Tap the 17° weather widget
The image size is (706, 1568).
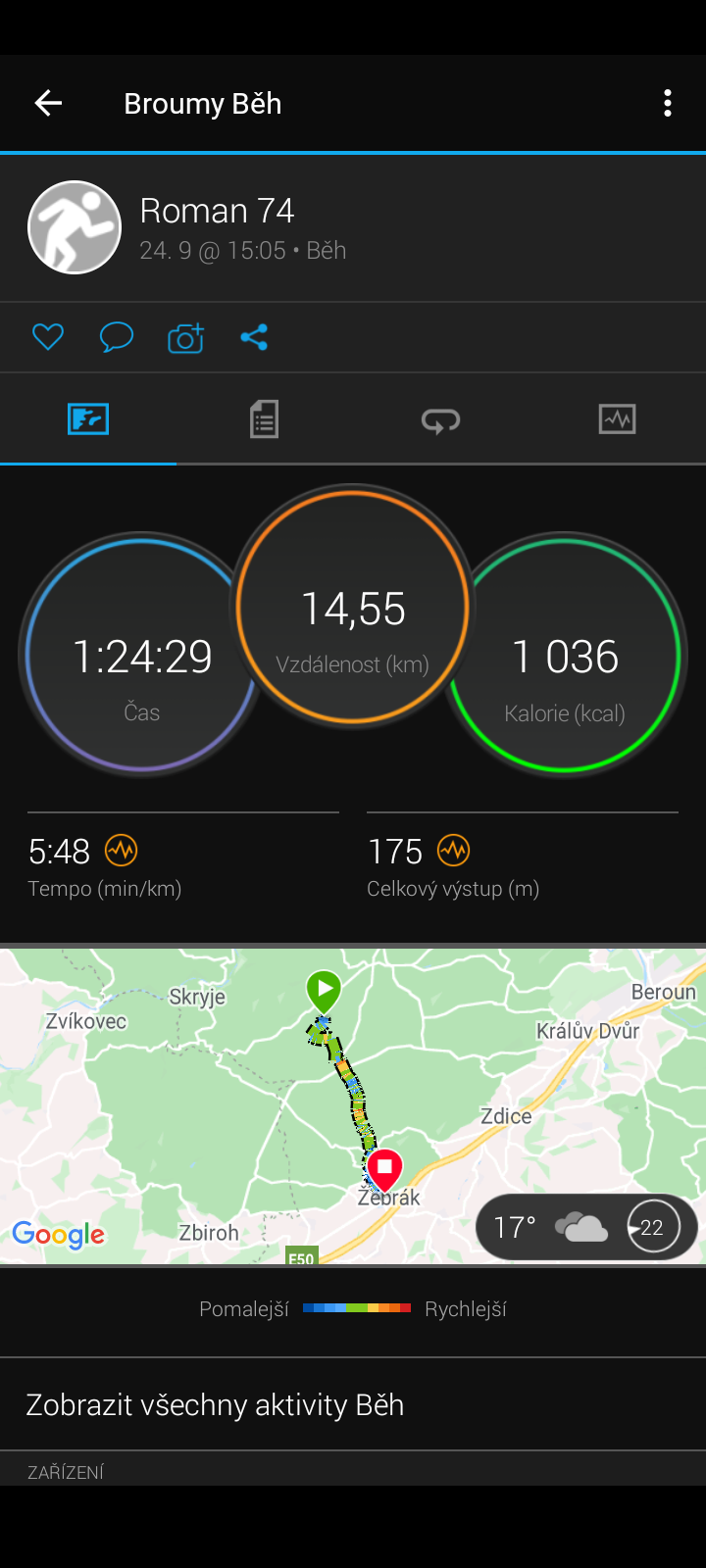pyautogui.click(x=586, y=1227)
